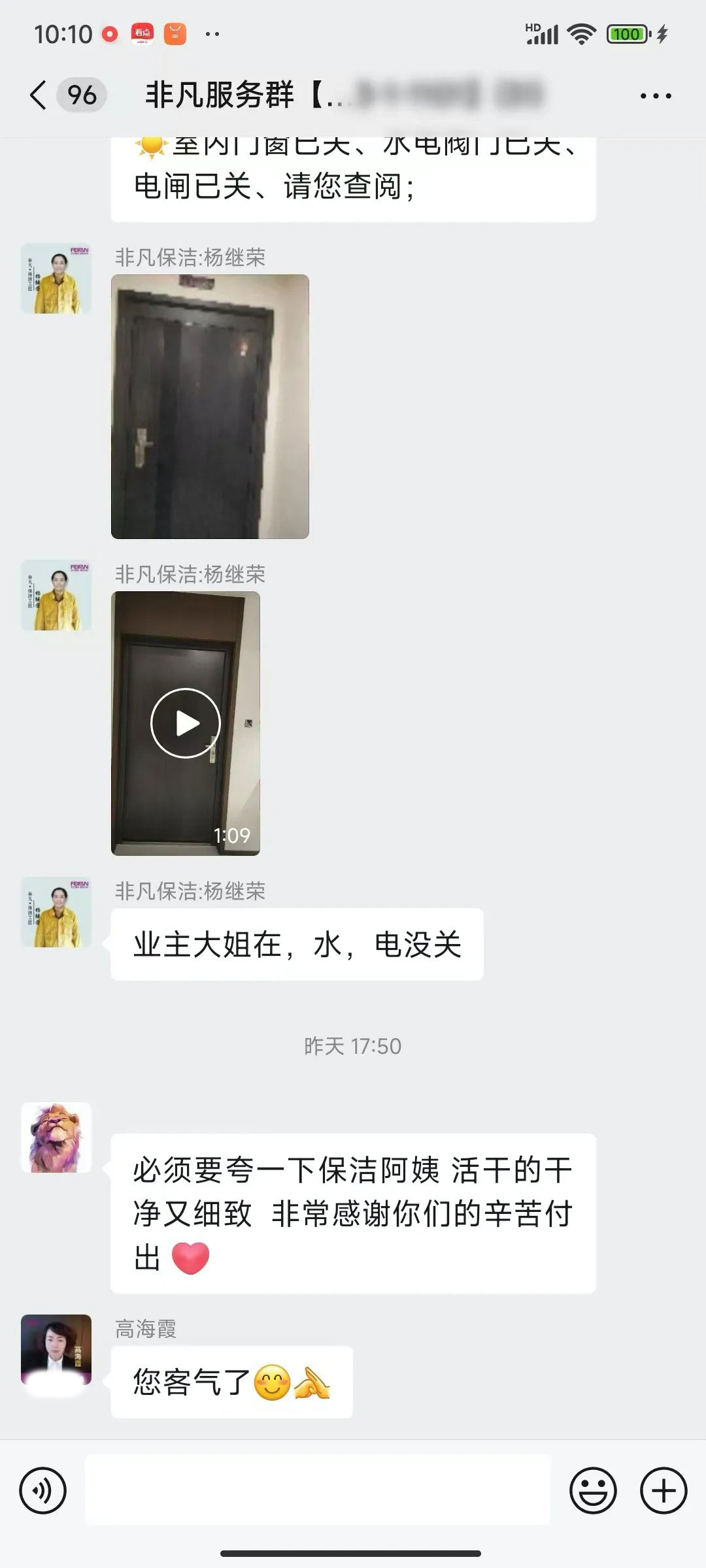Go back to the chat list
Viewport: 706px width, 1568px height.
pos(39,95)
